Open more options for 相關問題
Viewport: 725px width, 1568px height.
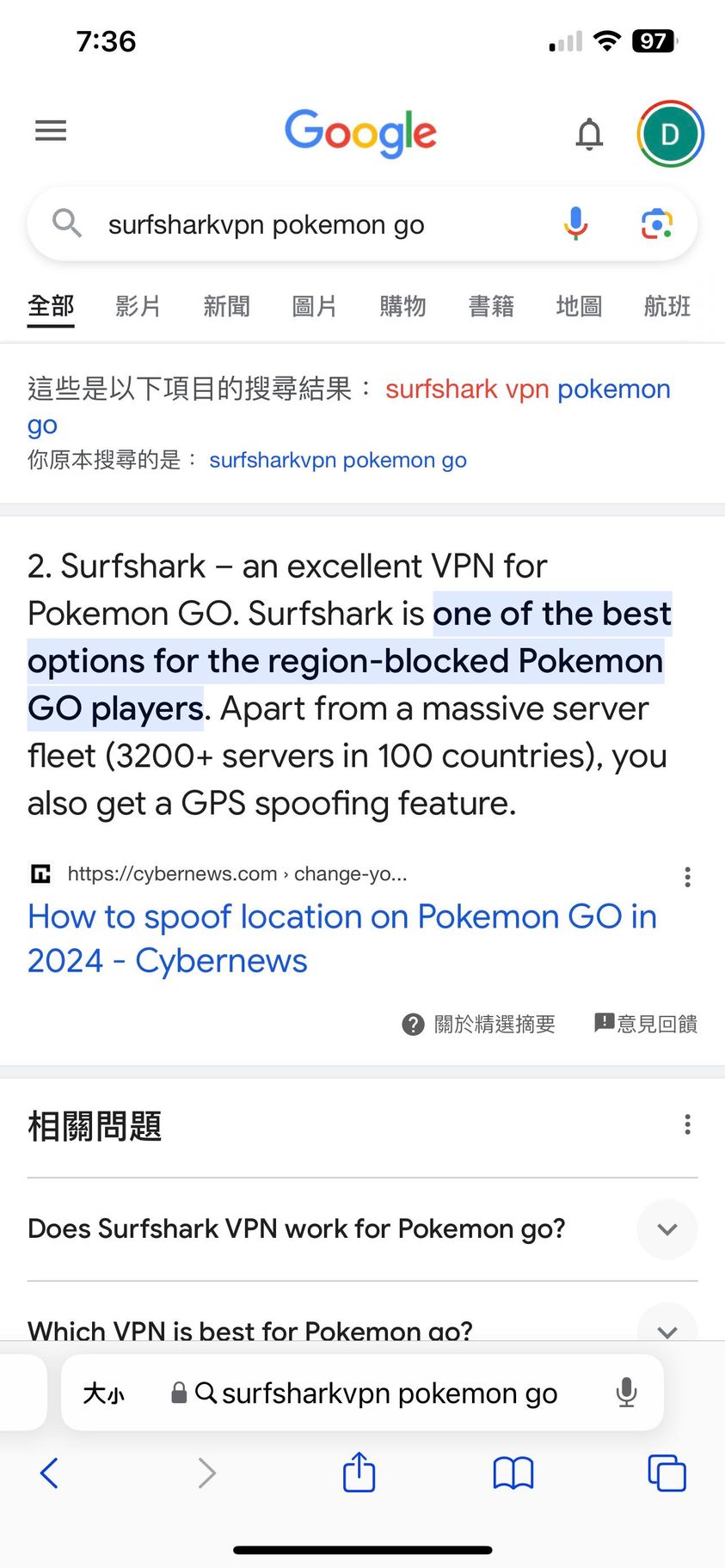pyautogui.click(x=687, y=1124)
